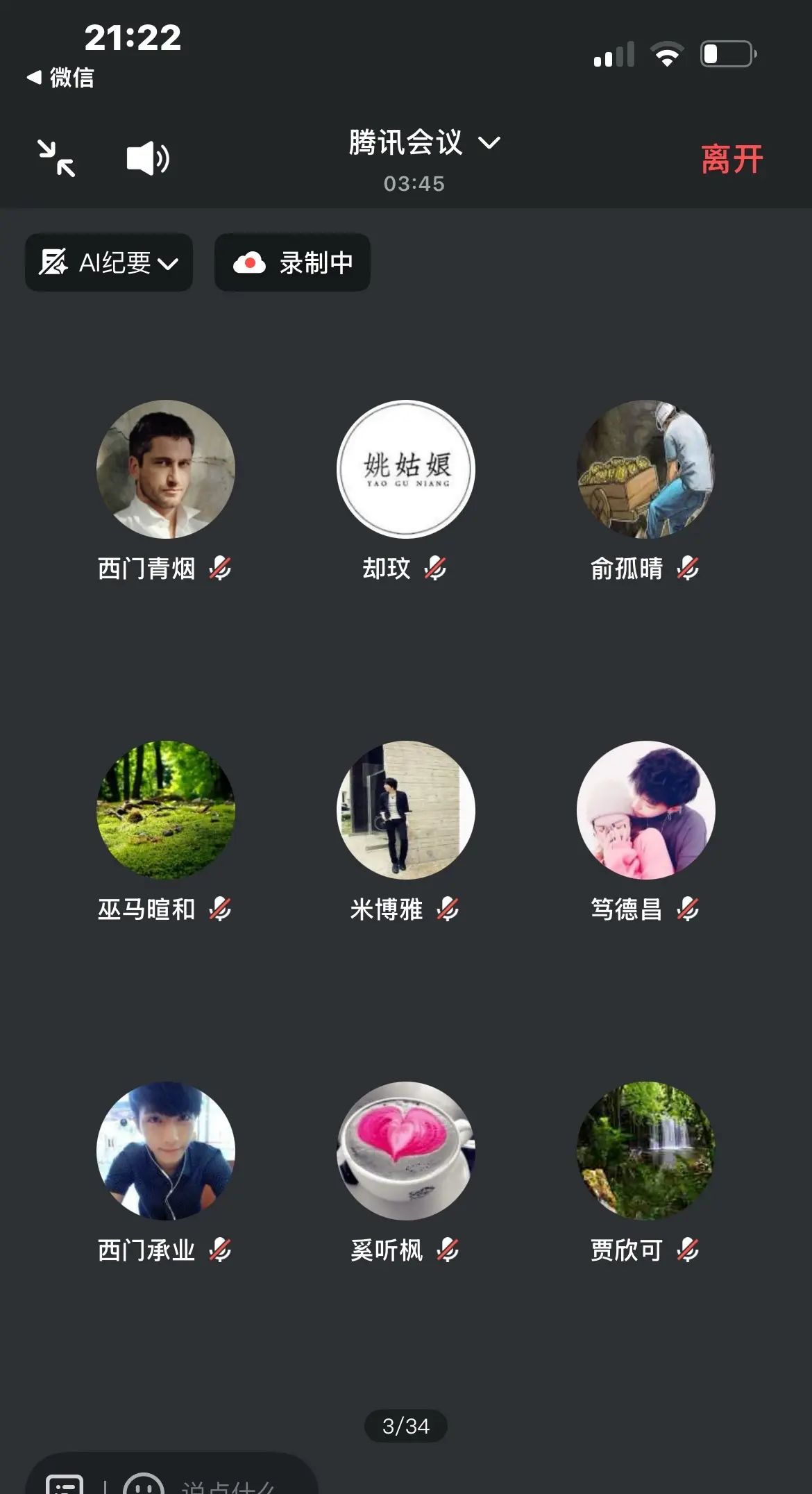Tap the 3/34 page indicator
Screen dimensions: 812x1494
click(406, 1426)
